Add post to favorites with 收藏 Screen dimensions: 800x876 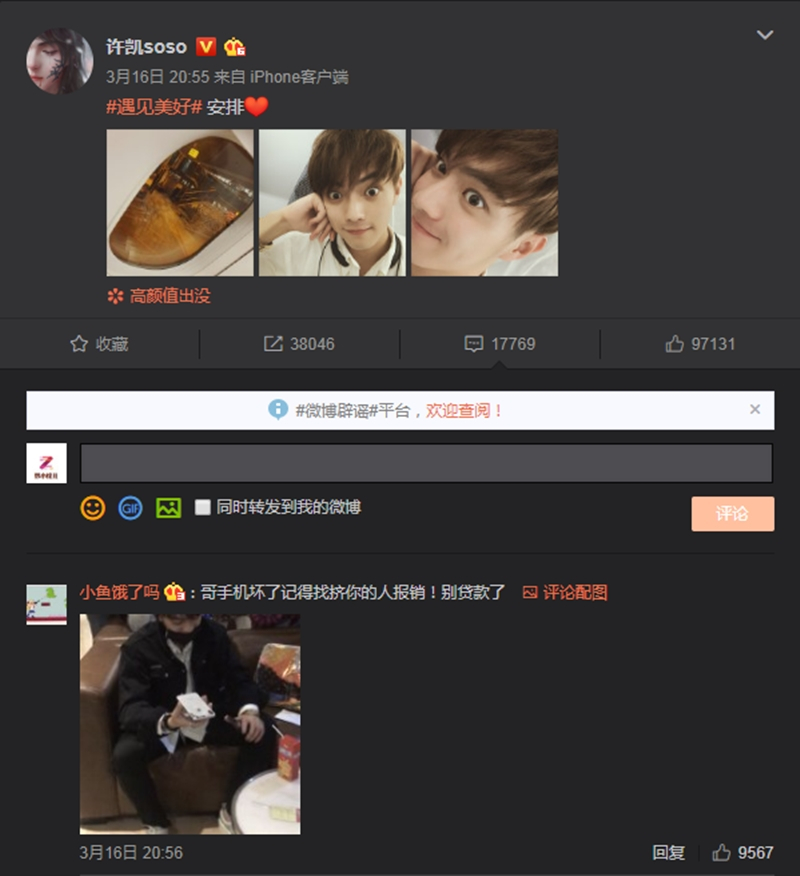tap(99, 344)
